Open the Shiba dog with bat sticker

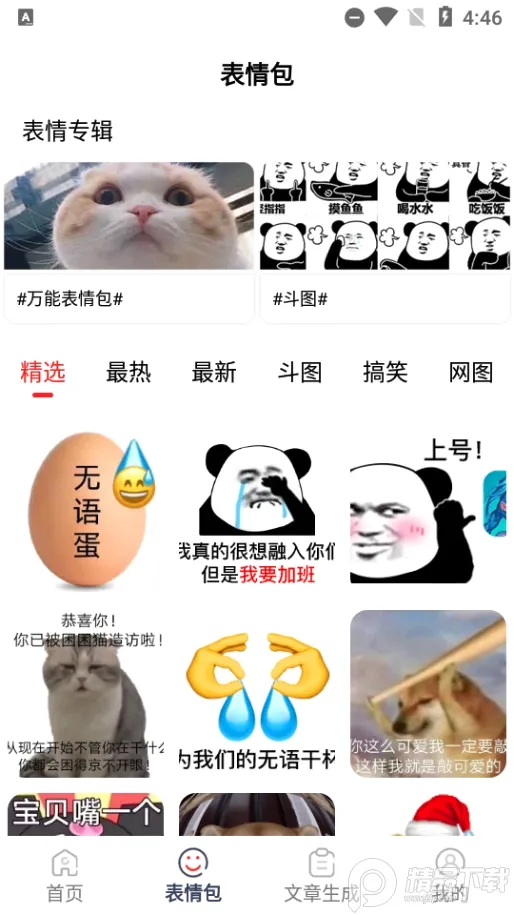(x=428, y=693)
